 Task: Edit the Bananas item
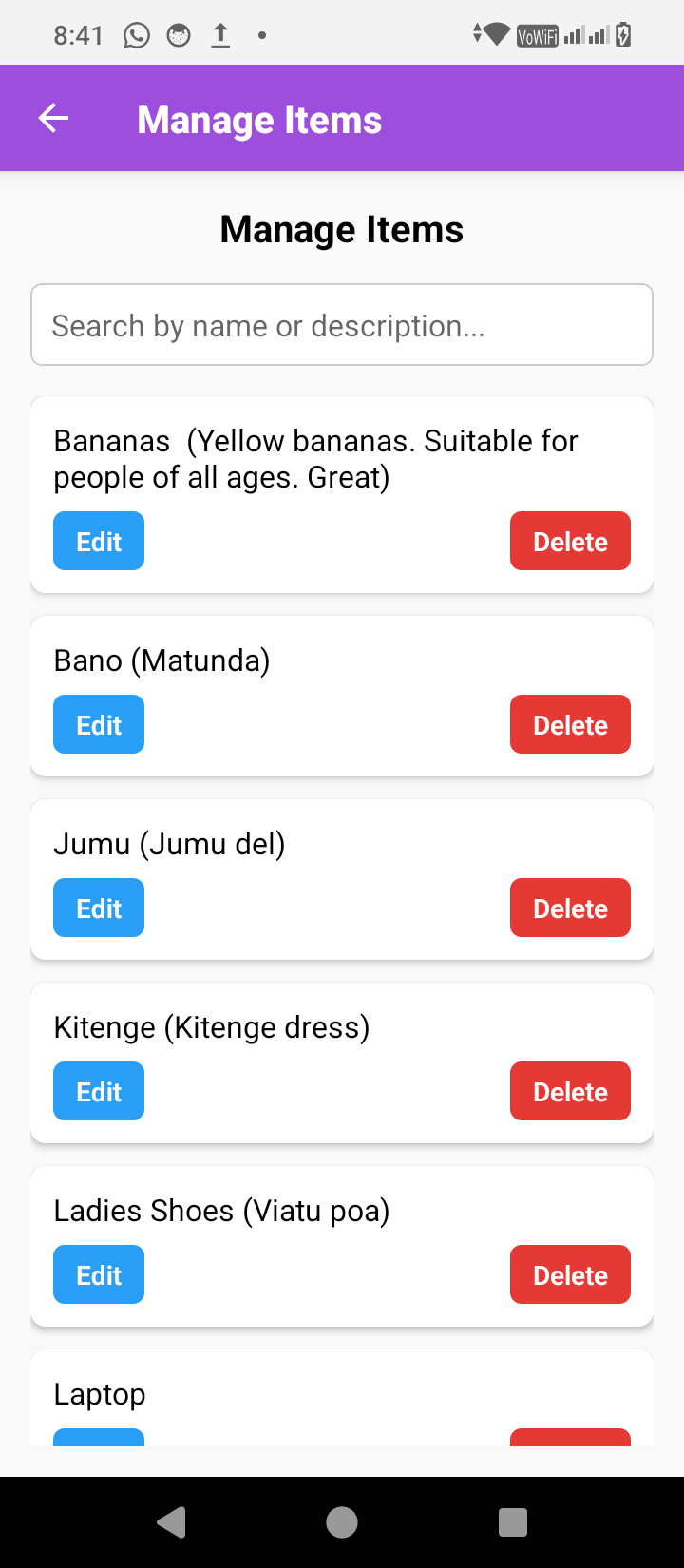[99, 542]
